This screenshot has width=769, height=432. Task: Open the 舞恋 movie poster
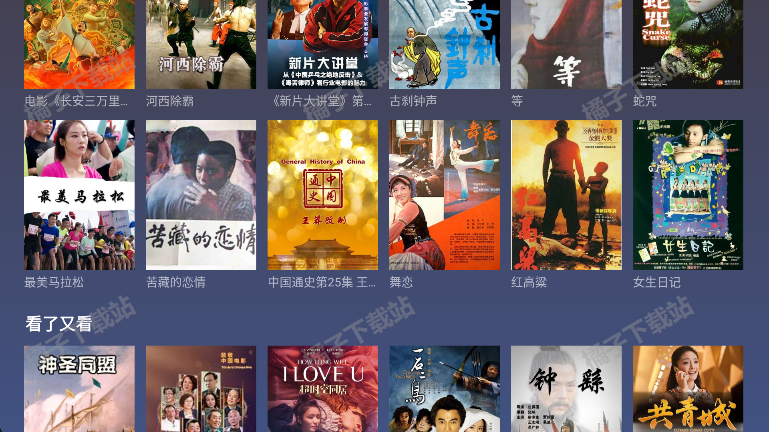click(x=444, y=195)
